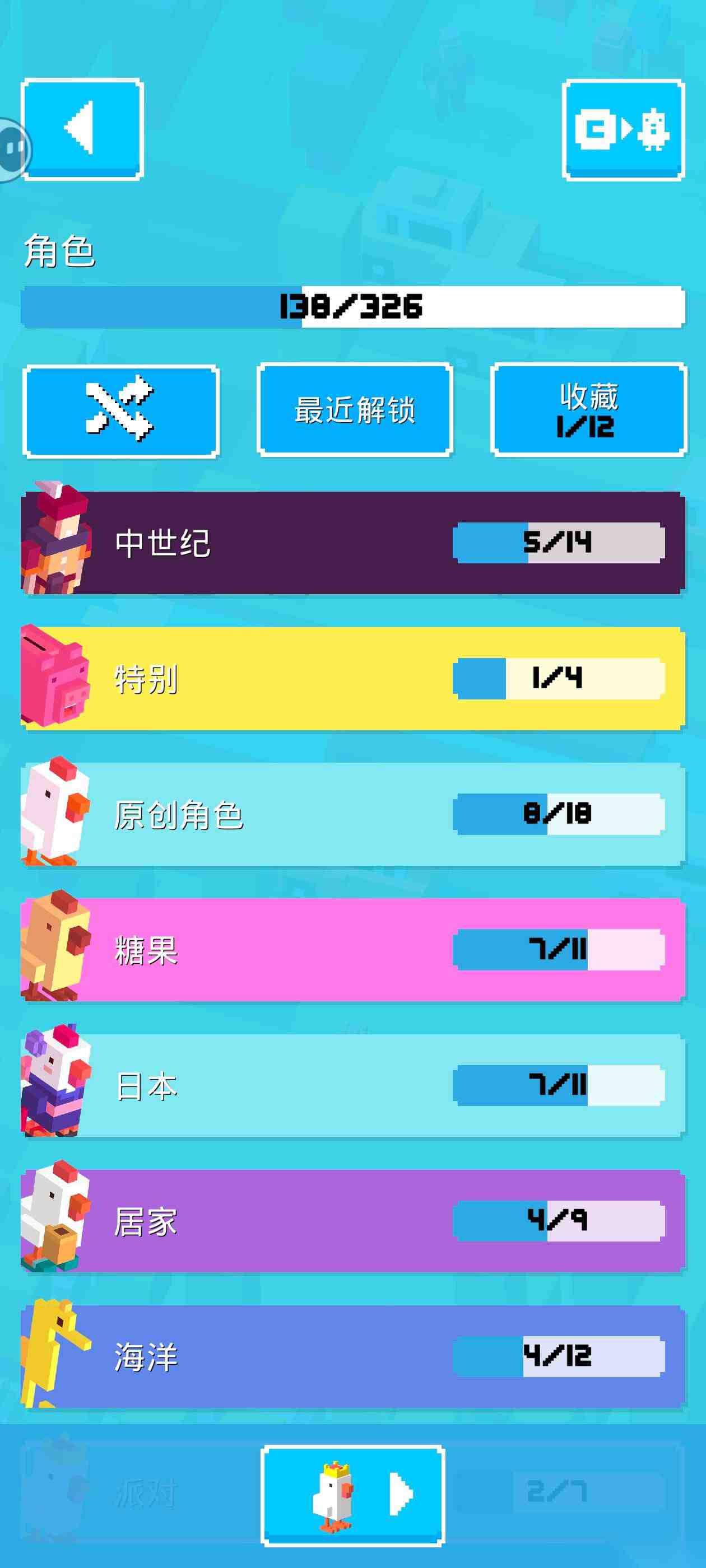Viewport: 706px width, 1568px height.
Task: Open the 中世纪 character category
Action: pos(352,542)
